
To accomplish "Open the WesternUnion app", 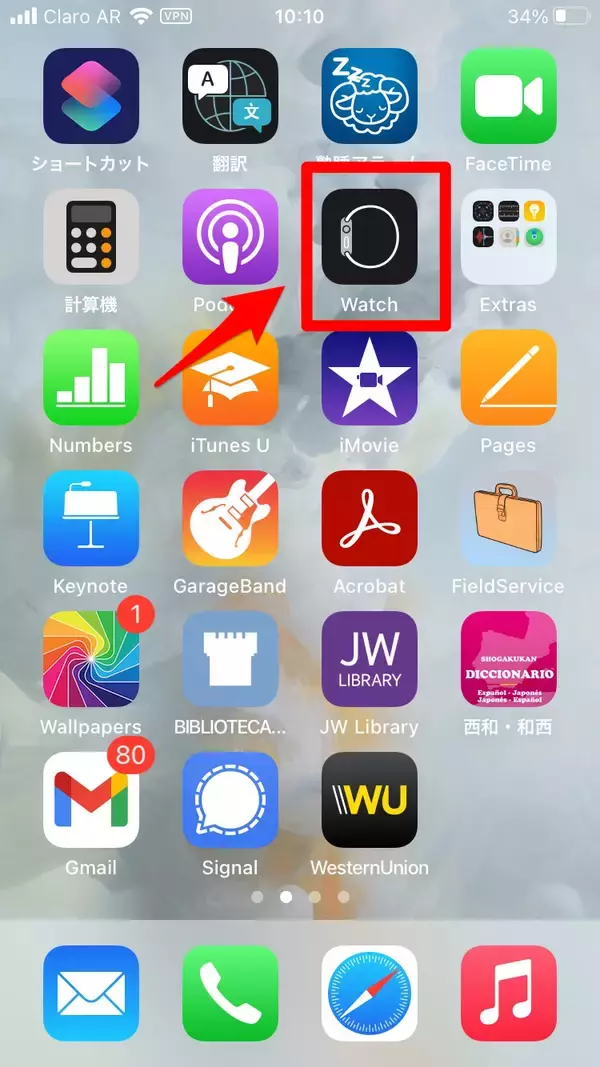I will [369, 800].
